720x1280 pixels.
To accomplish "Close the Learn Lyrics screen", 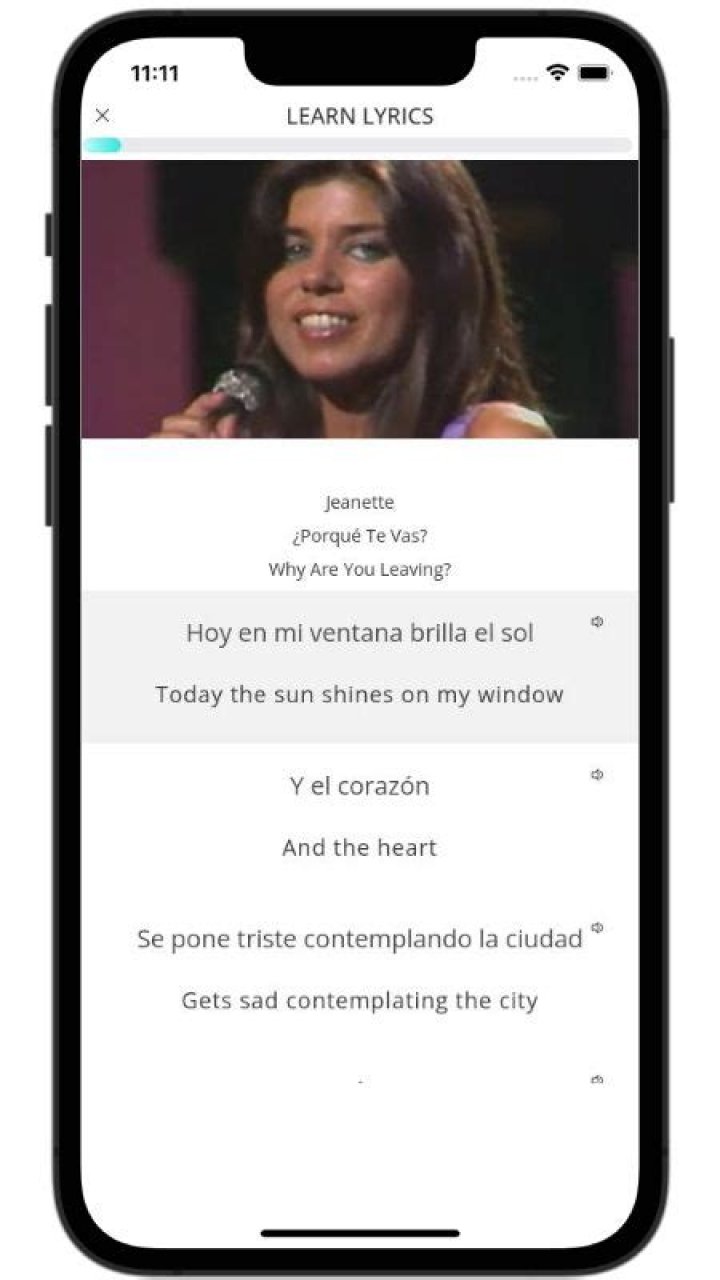I will [102, 116].
